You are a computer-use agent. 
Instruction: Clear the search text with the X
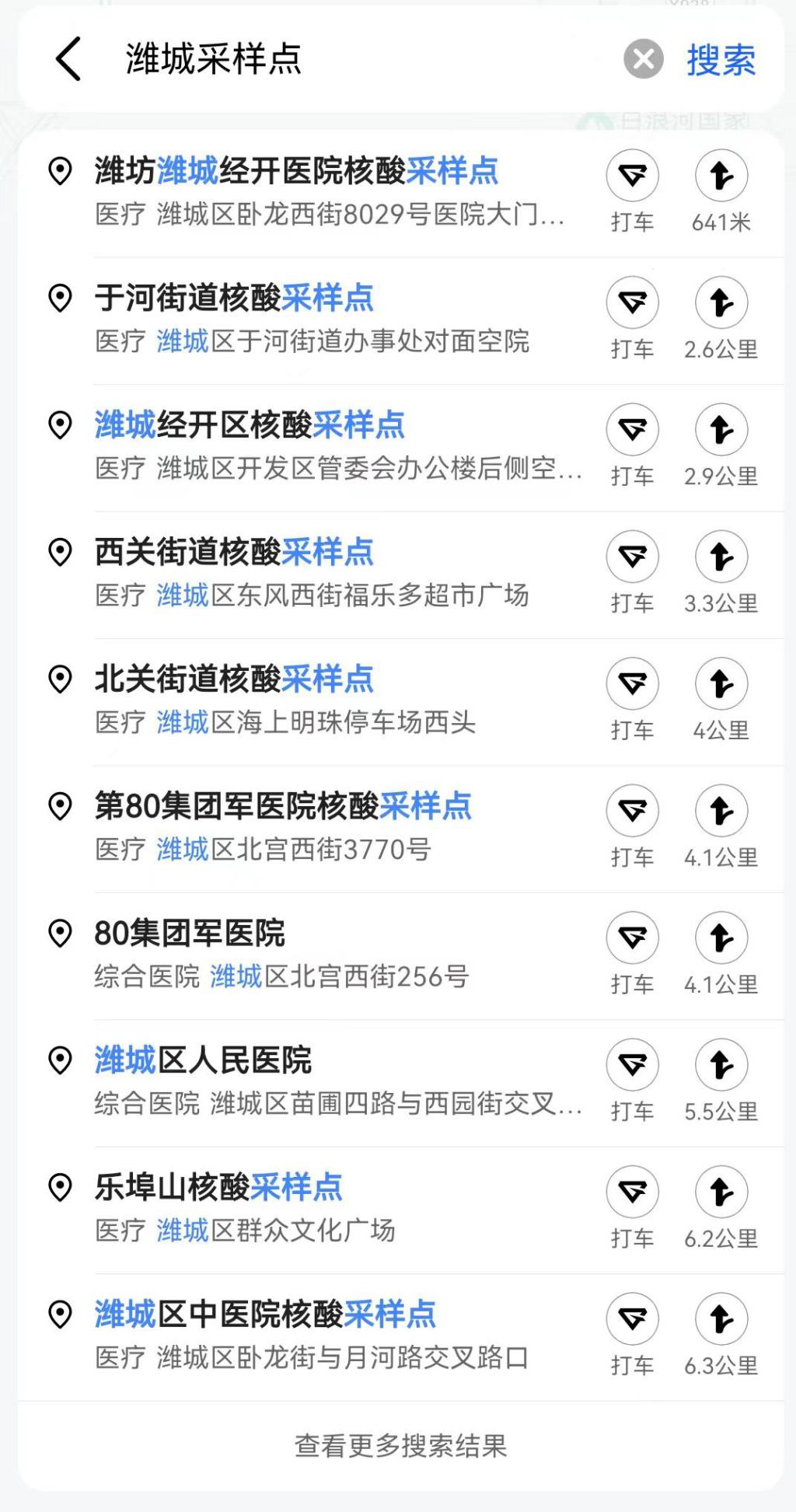644,59
